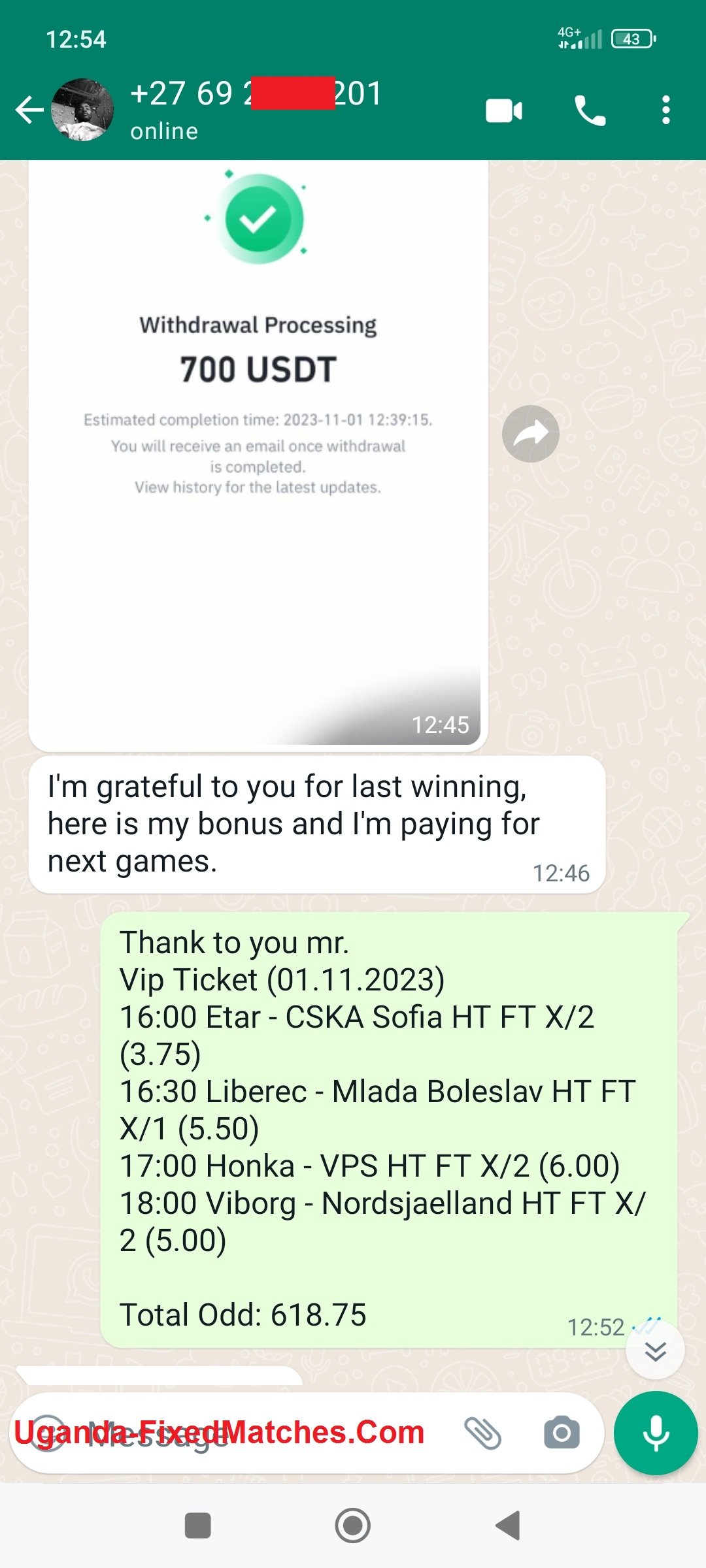
Task: Open the overflow menu
Action: point(665,110)
